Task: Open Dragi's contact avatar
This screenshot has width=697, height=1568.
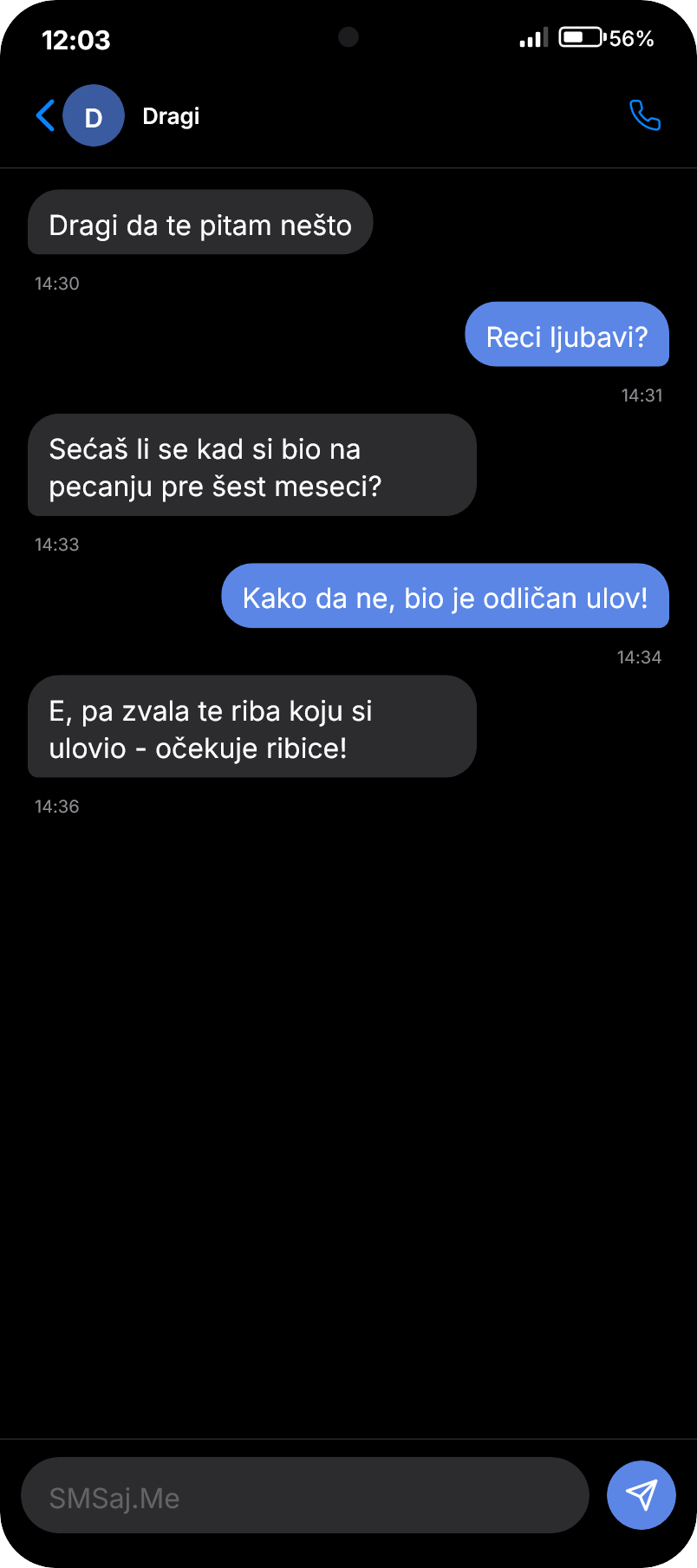Action: pyautogui.click(x=94, y=116)
